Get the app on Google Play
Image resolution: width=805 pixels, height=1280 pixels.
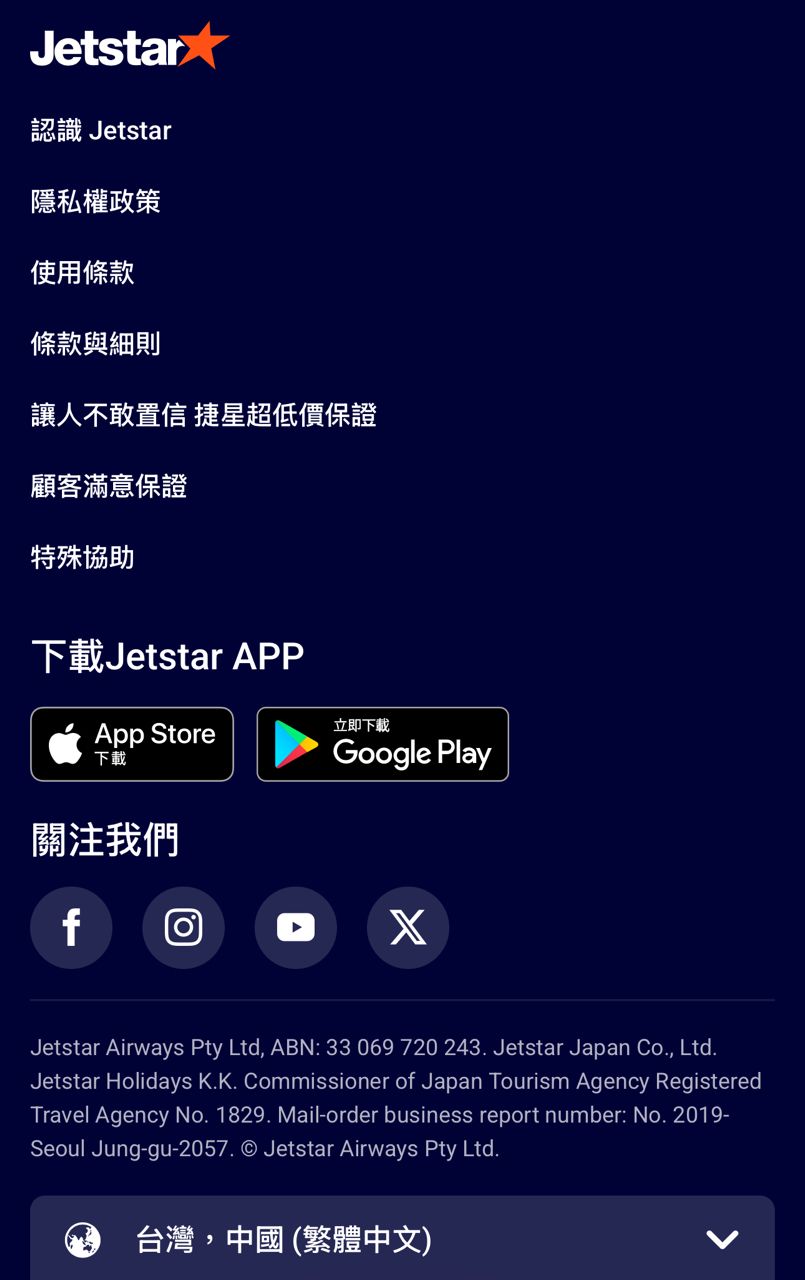point(382,744)
